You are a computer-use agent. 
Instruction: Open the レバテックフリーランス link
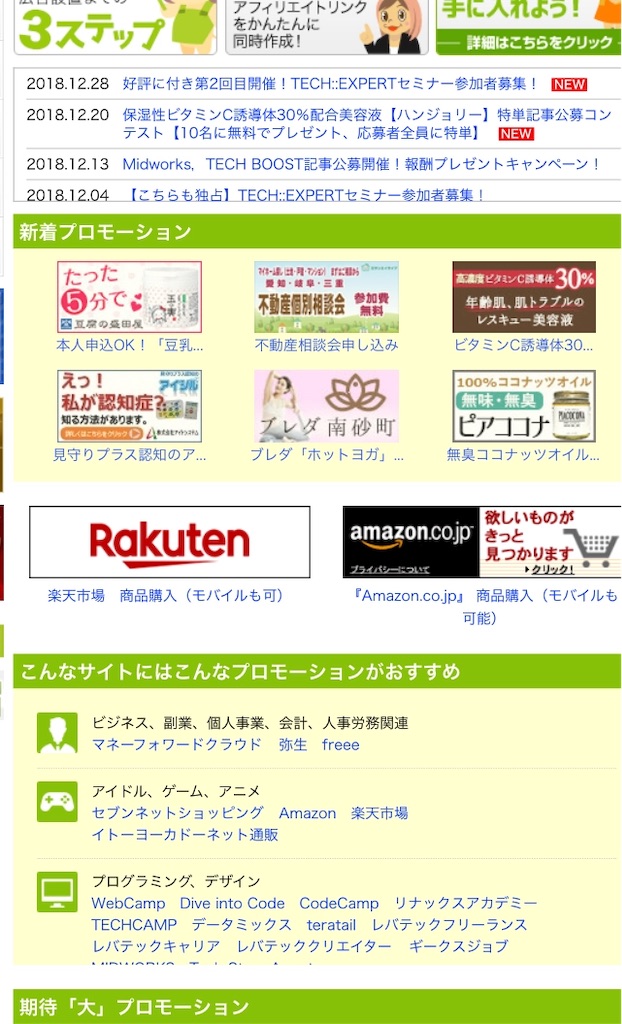tap(449, 925)
